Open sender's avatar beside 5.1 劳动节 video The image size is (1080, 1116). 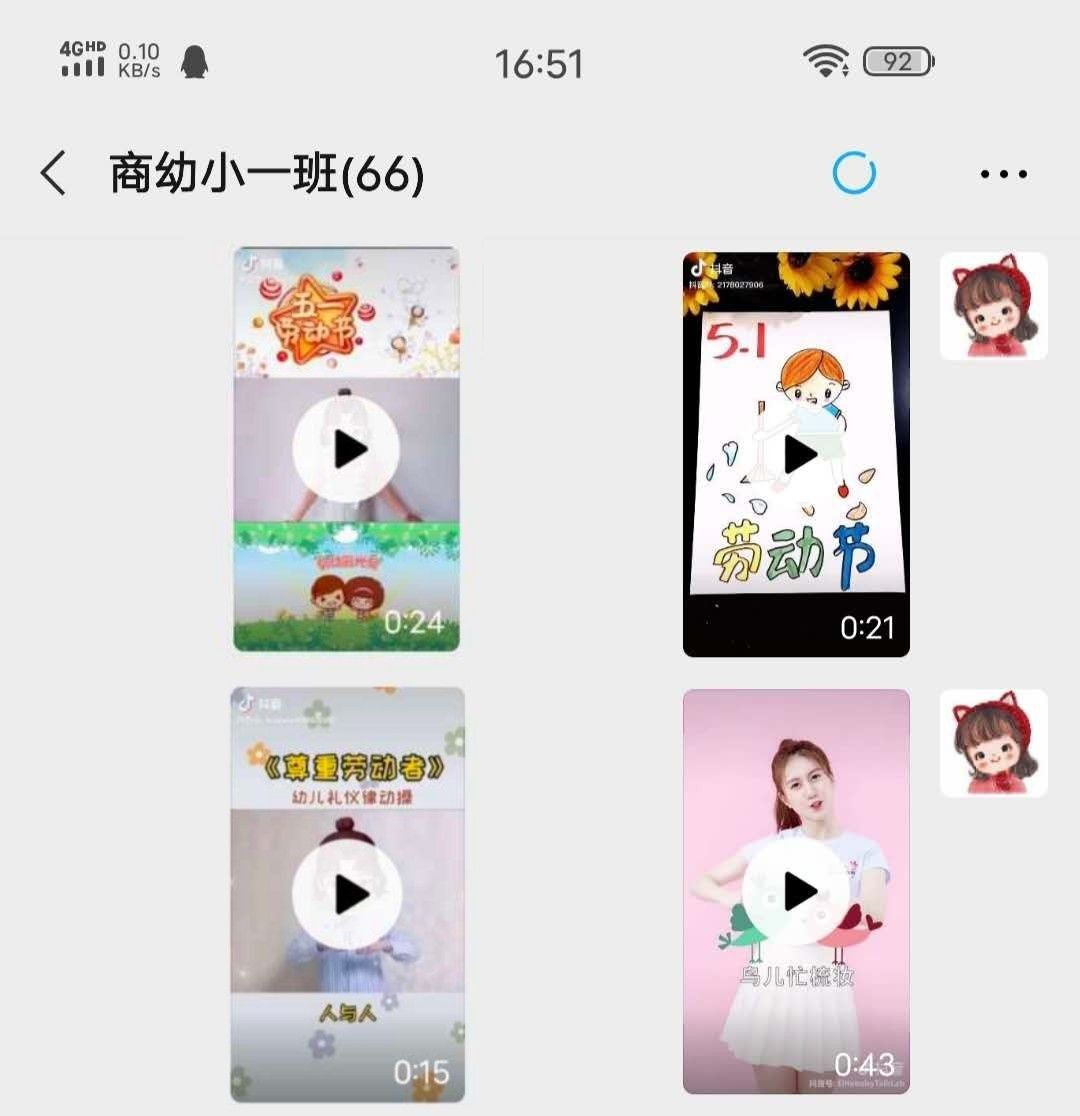(993, 306)
